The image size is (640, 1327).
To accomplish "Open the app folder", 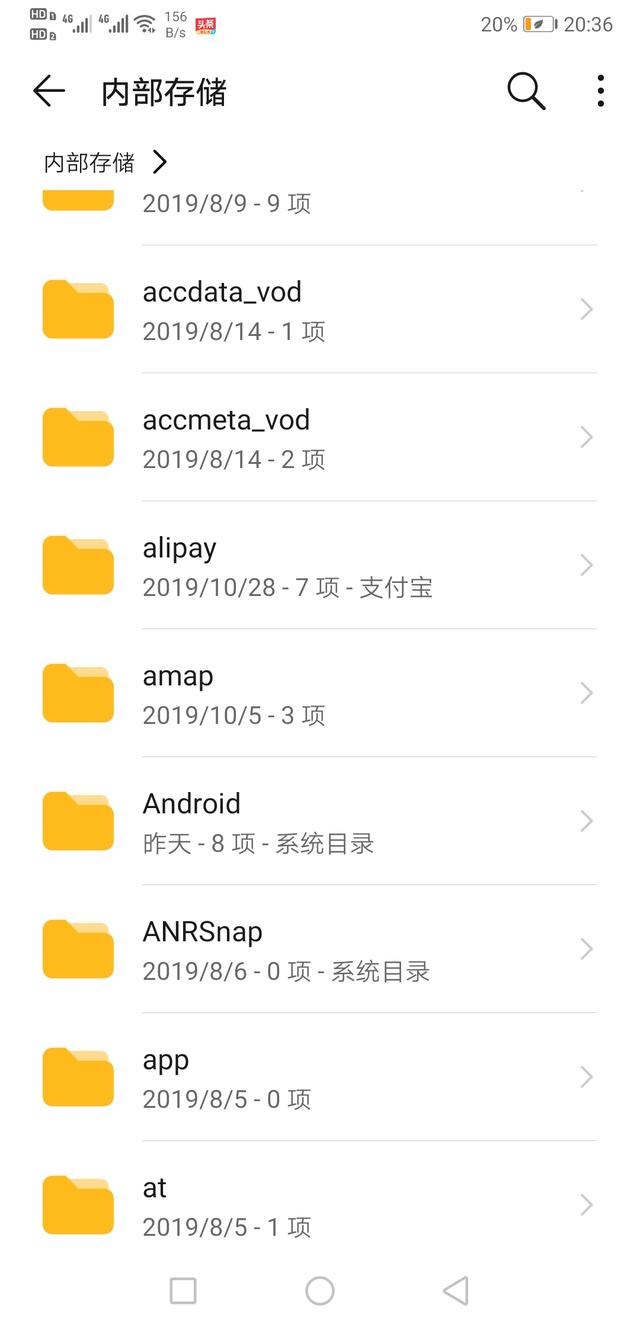I will pyautogui.click(x=320, y=1078).
